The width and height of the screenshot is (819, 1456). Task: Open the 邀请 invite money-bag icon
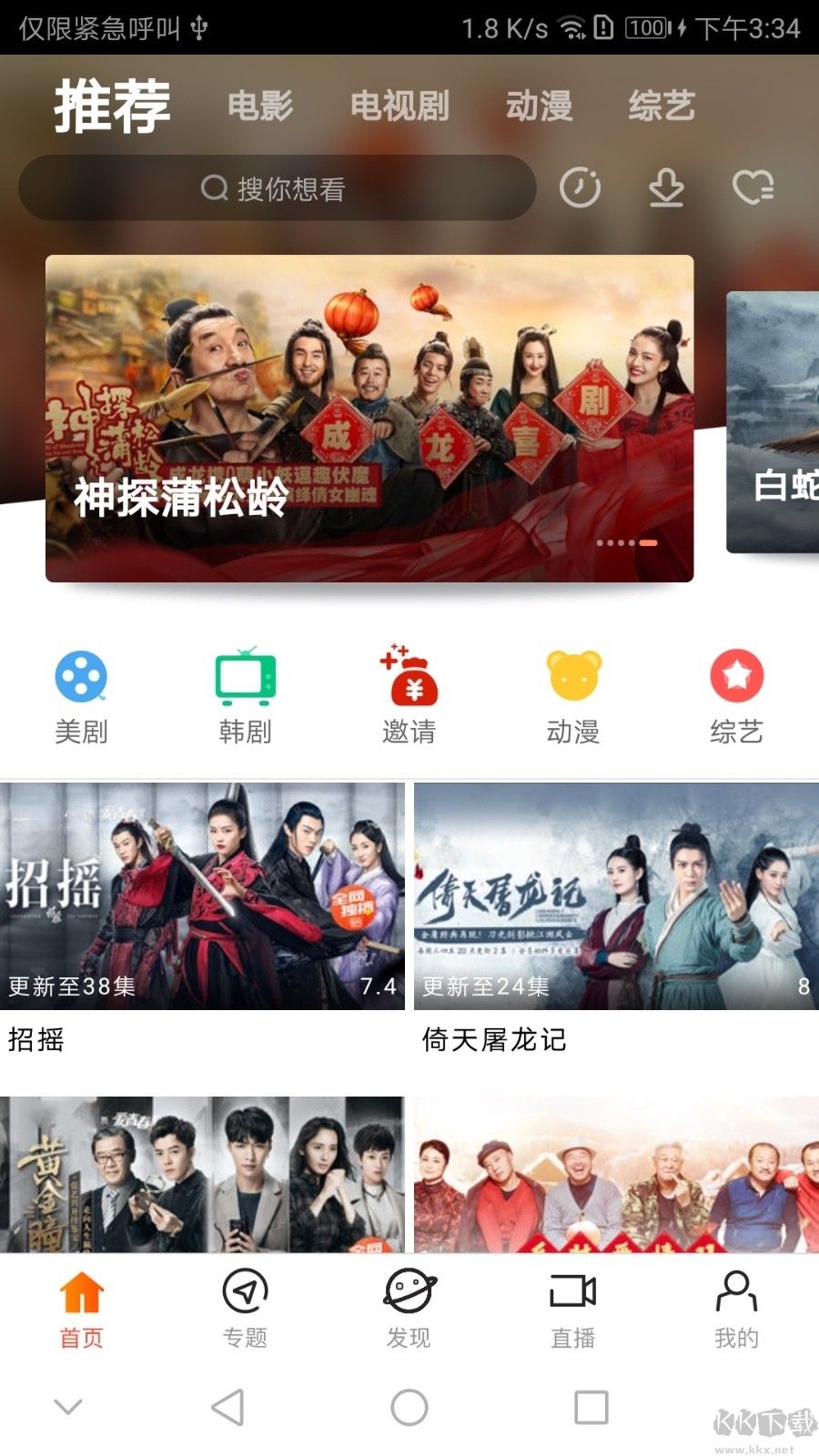(x=408, y=678)
